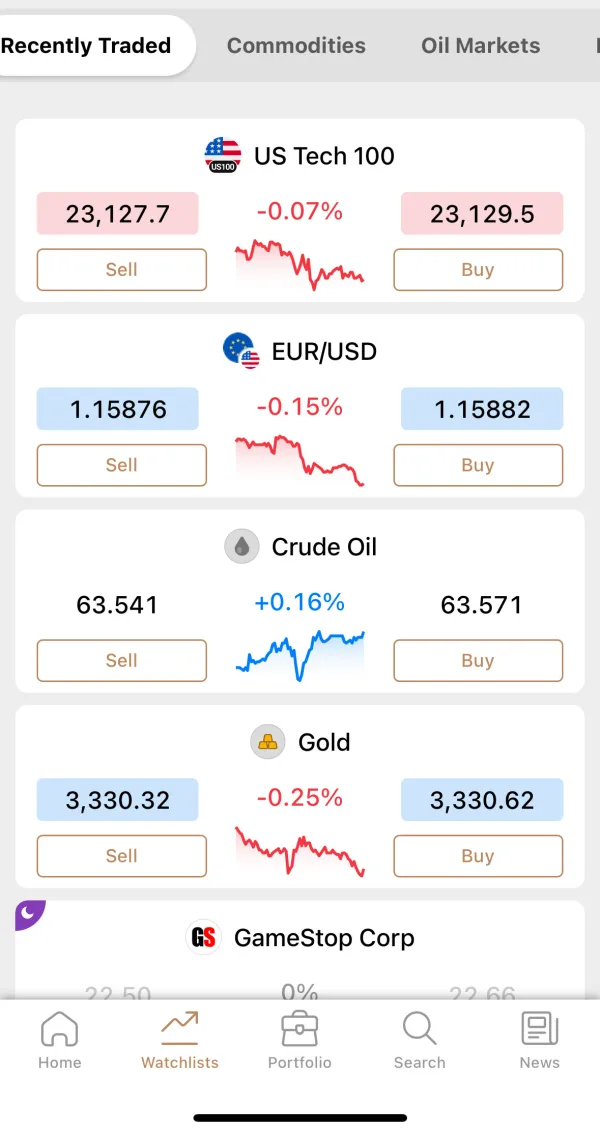The height and width of the screenshot is (1134, 600).
Task: Tap Sell for EUR/USD
Action: [x=122, y=465]
